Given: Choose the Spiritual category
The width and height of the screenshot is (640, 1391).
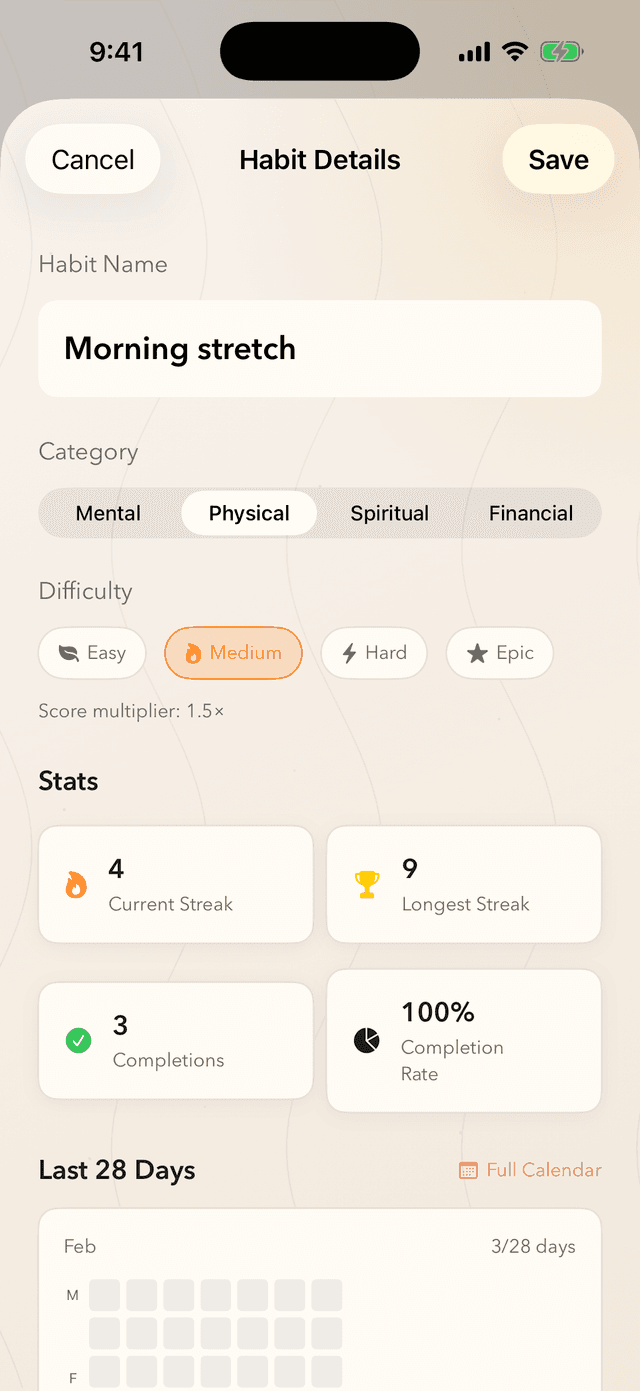Looking at the screenshot, I should click(x=389, y=513).
